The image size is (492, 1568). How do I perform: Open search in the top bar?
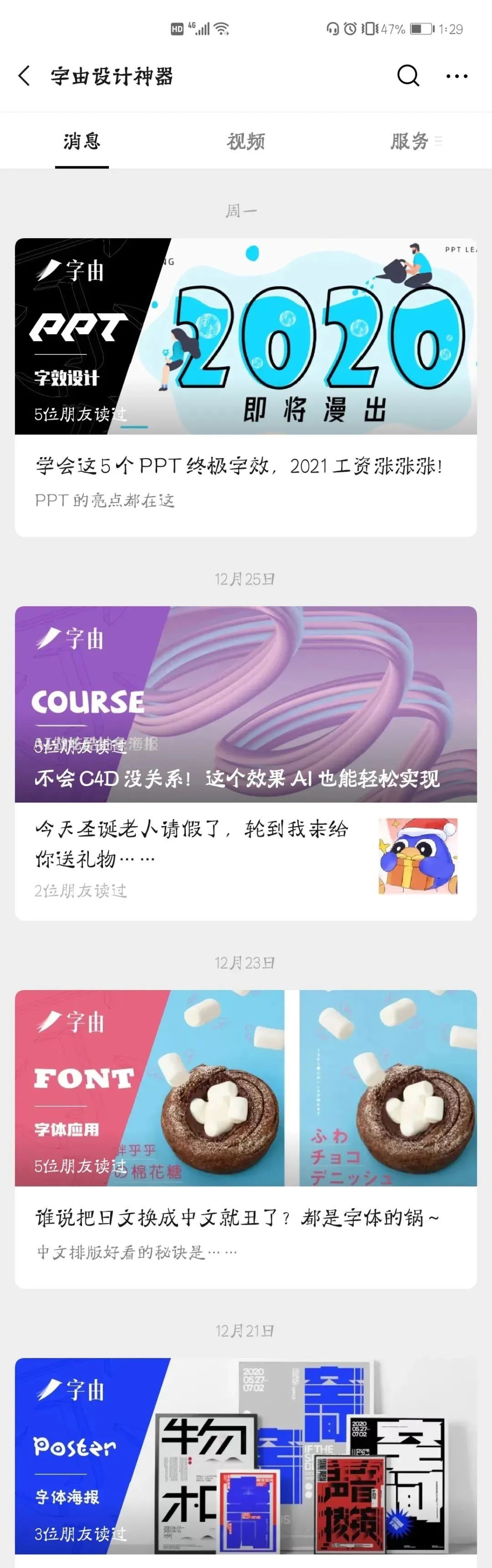[407, 77]
